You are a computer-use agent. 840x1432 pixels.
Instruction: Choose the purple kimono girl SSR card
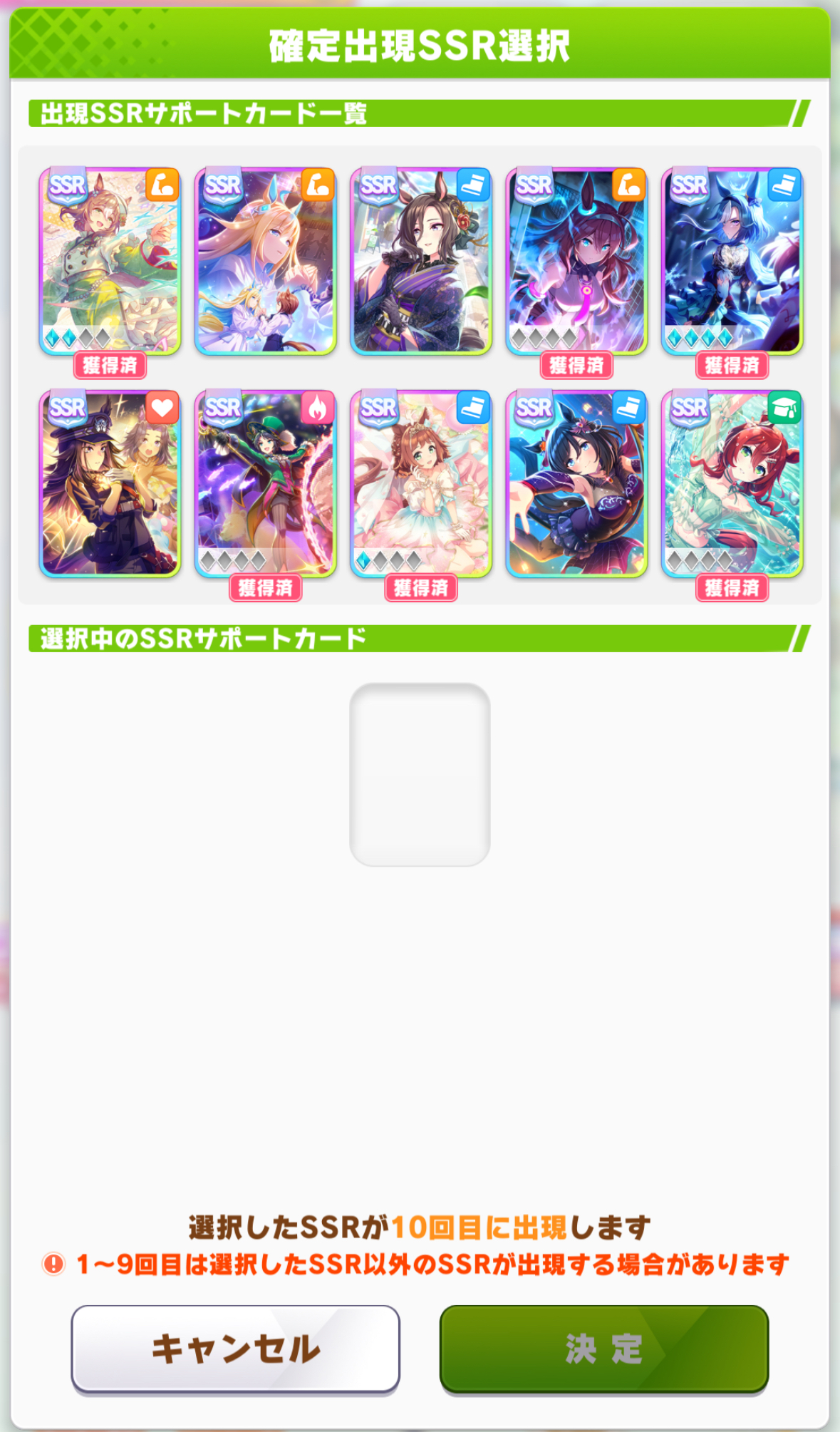point(420,262)
